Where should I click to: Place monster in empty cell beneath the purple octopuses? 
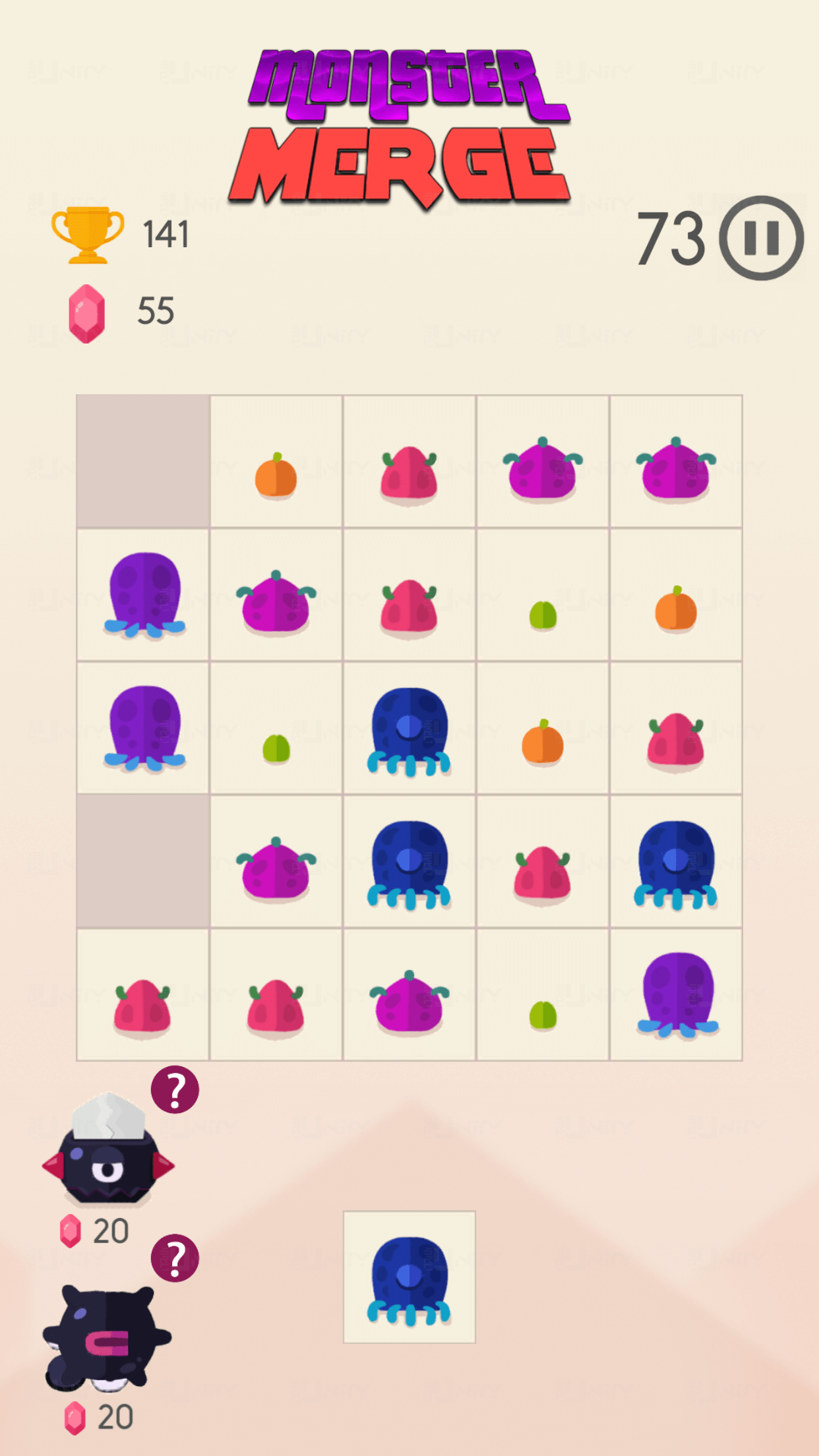(x=143, y=861)
